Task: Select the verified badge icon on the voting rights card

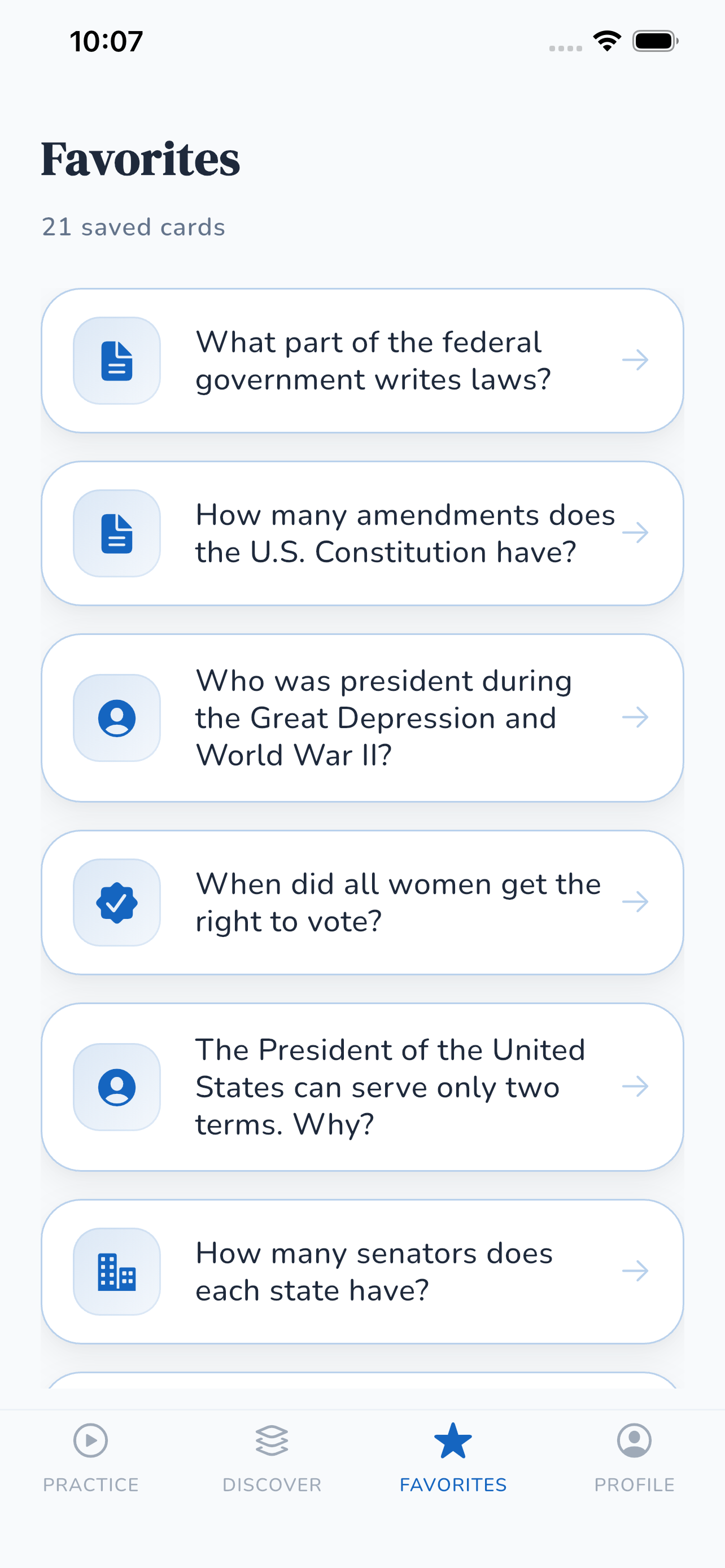Action: 116,903
